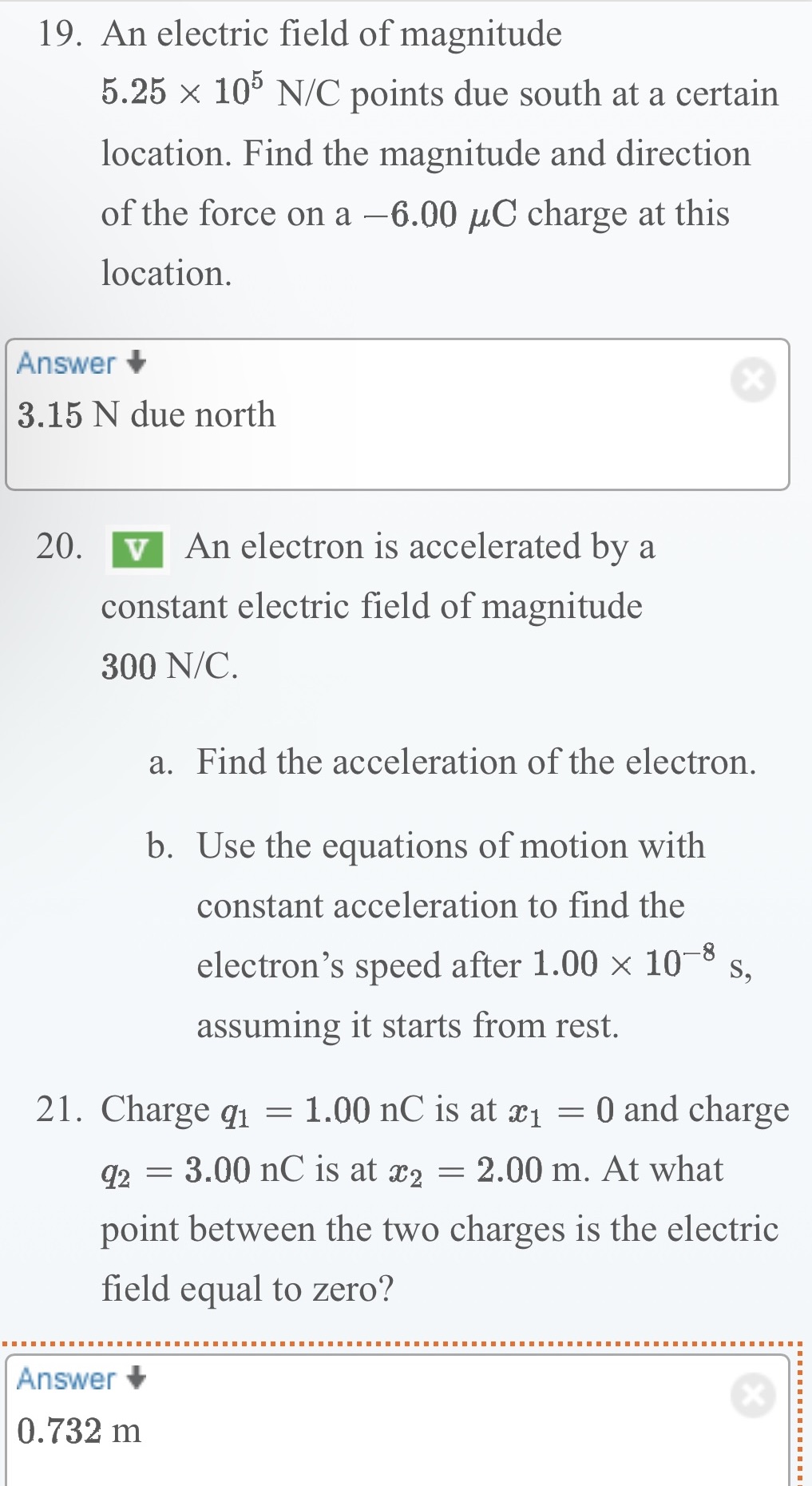Select the answer text 0.732 m
Image resolution: width=812 pixels, height=1486 pixels.
tap(80, 1429)
